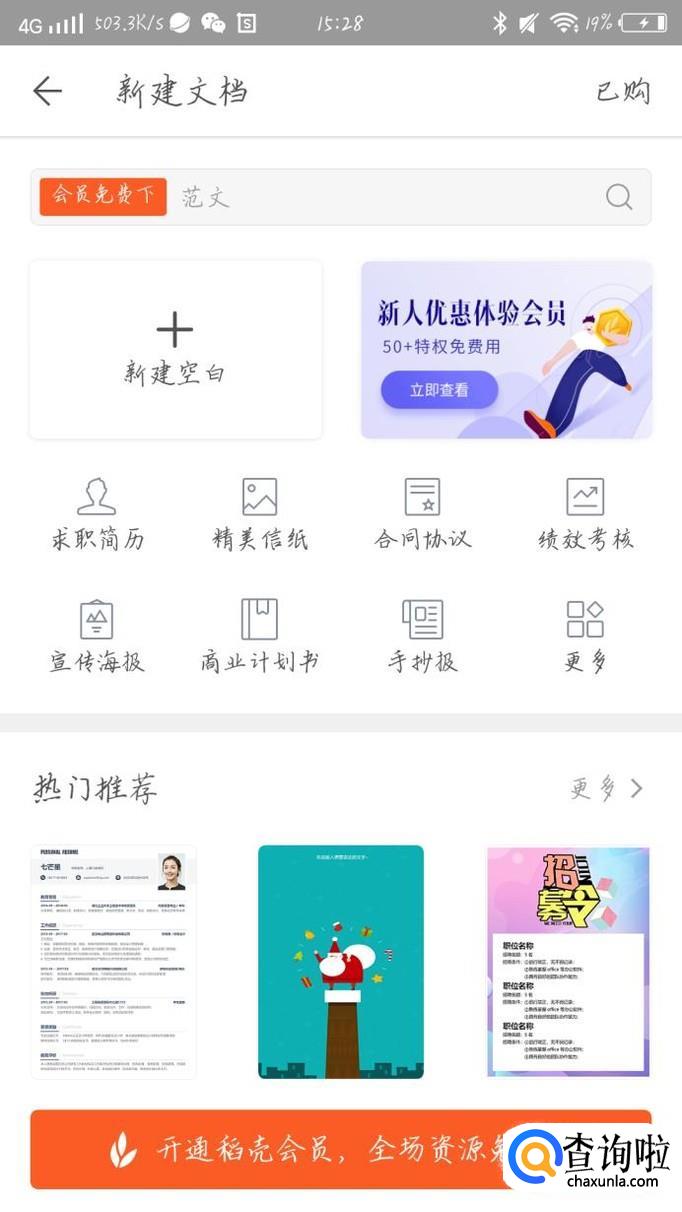Tap the magnifier search icon
Screen dimensions: 682x1212
click(x=619, y=197)
